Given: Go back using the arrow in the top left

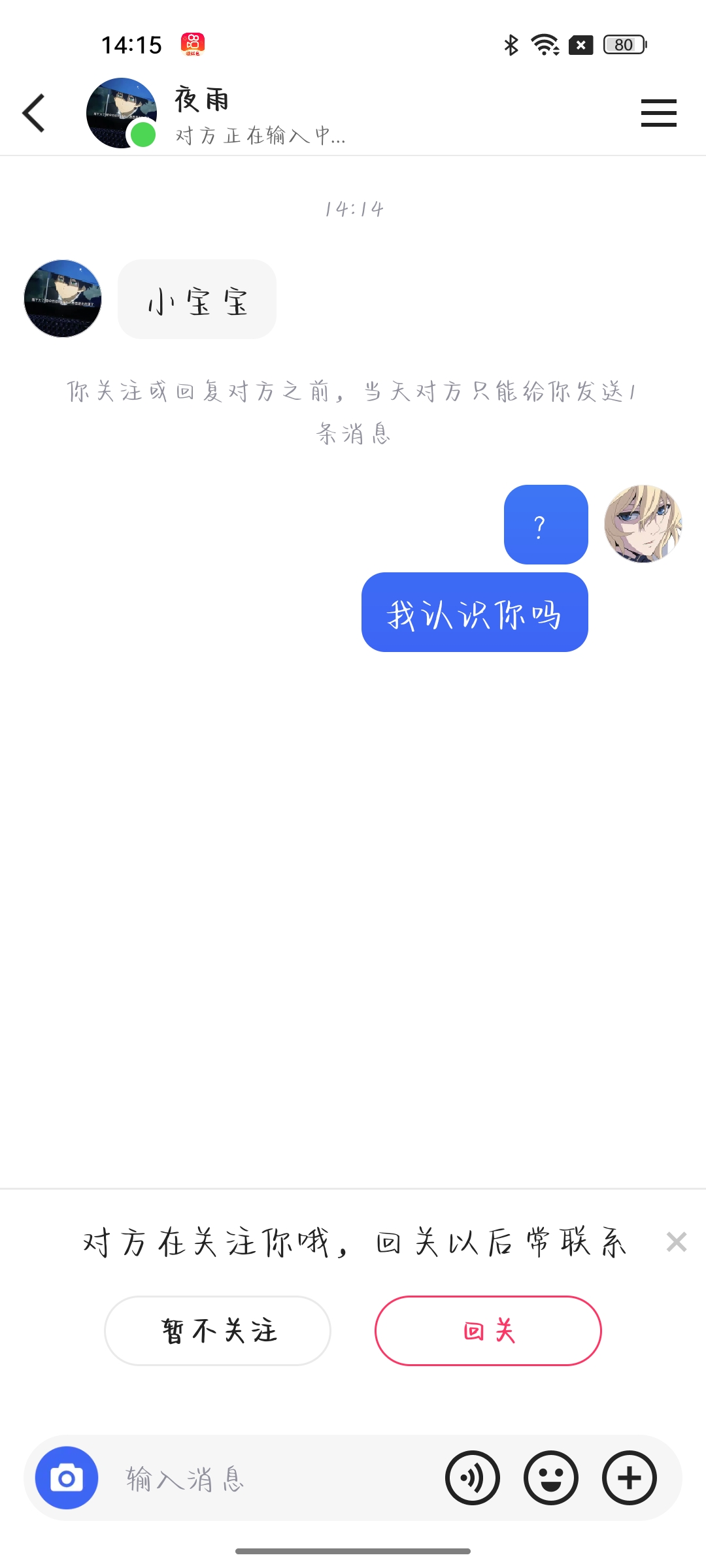Looking at the screenshot, I should (x=34, y=112).
